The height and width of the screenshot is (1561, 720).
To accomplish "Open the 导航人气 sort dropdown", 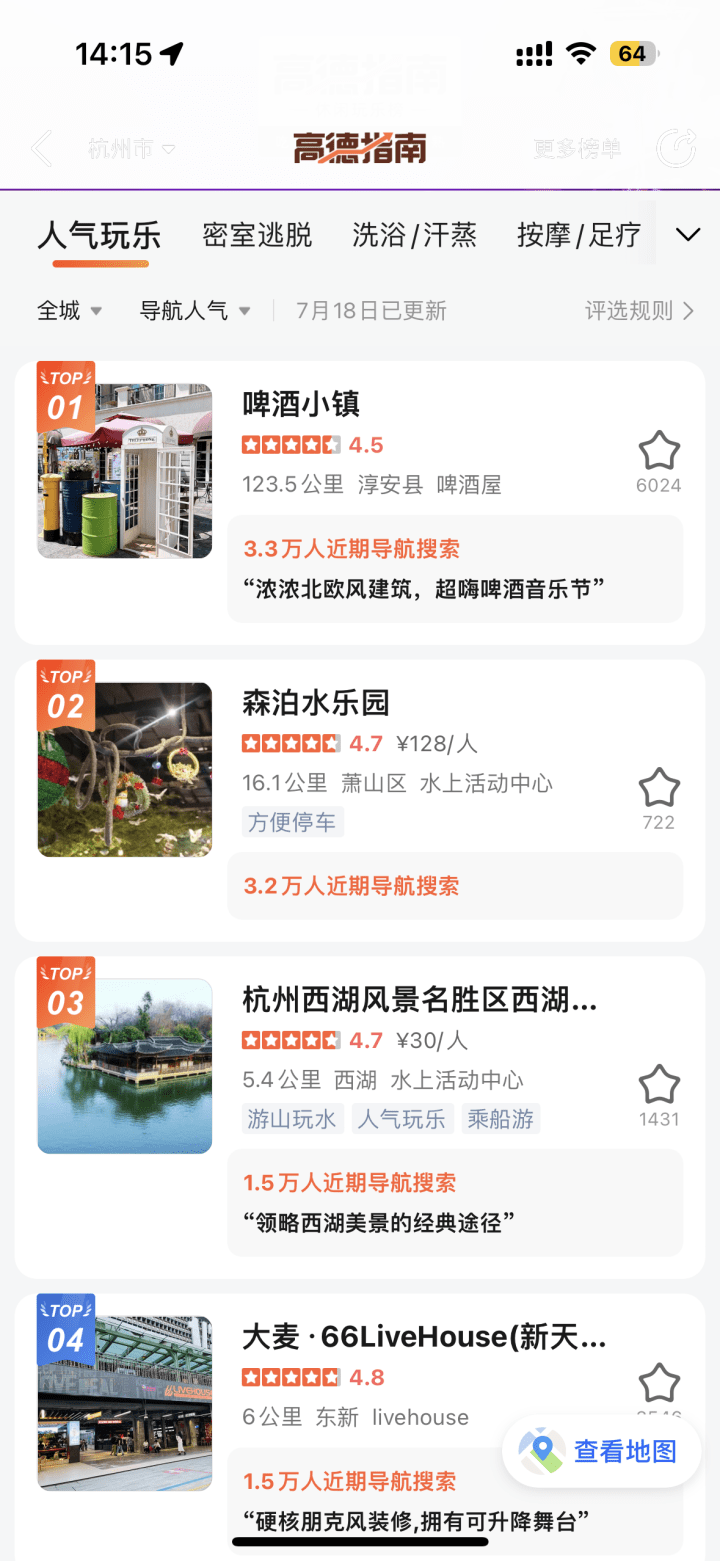I will click(194, 311).
